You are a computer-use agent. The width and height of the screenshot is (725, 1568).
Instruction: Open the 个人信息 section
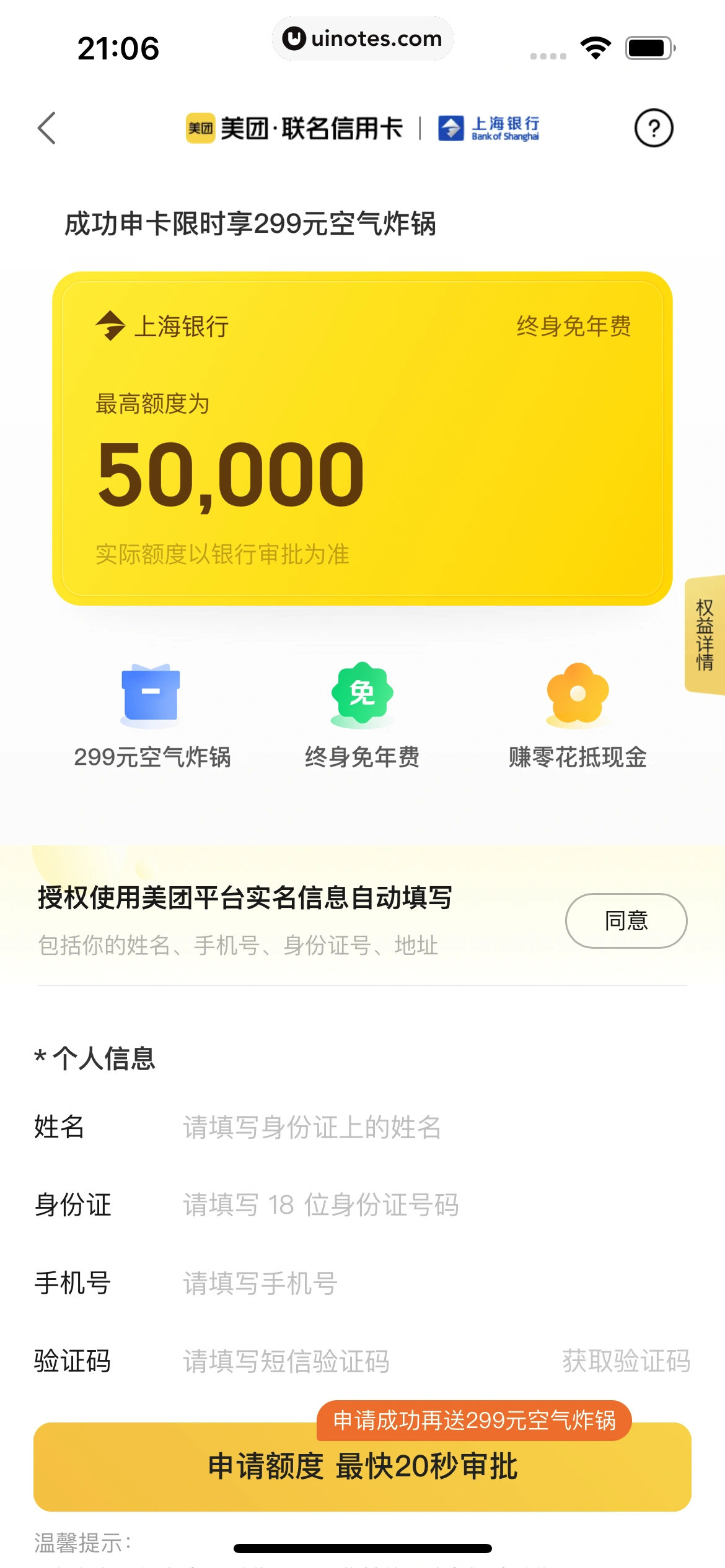pyautogui.click(x=96, y=1055)
